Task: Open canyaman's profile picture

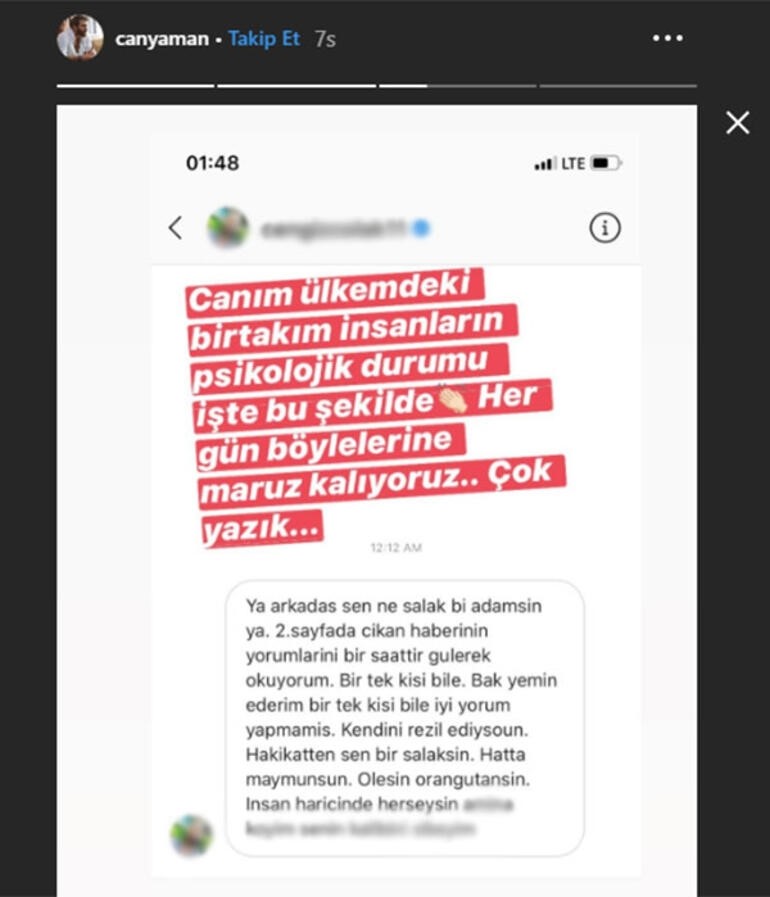Action: pos(80,38)
